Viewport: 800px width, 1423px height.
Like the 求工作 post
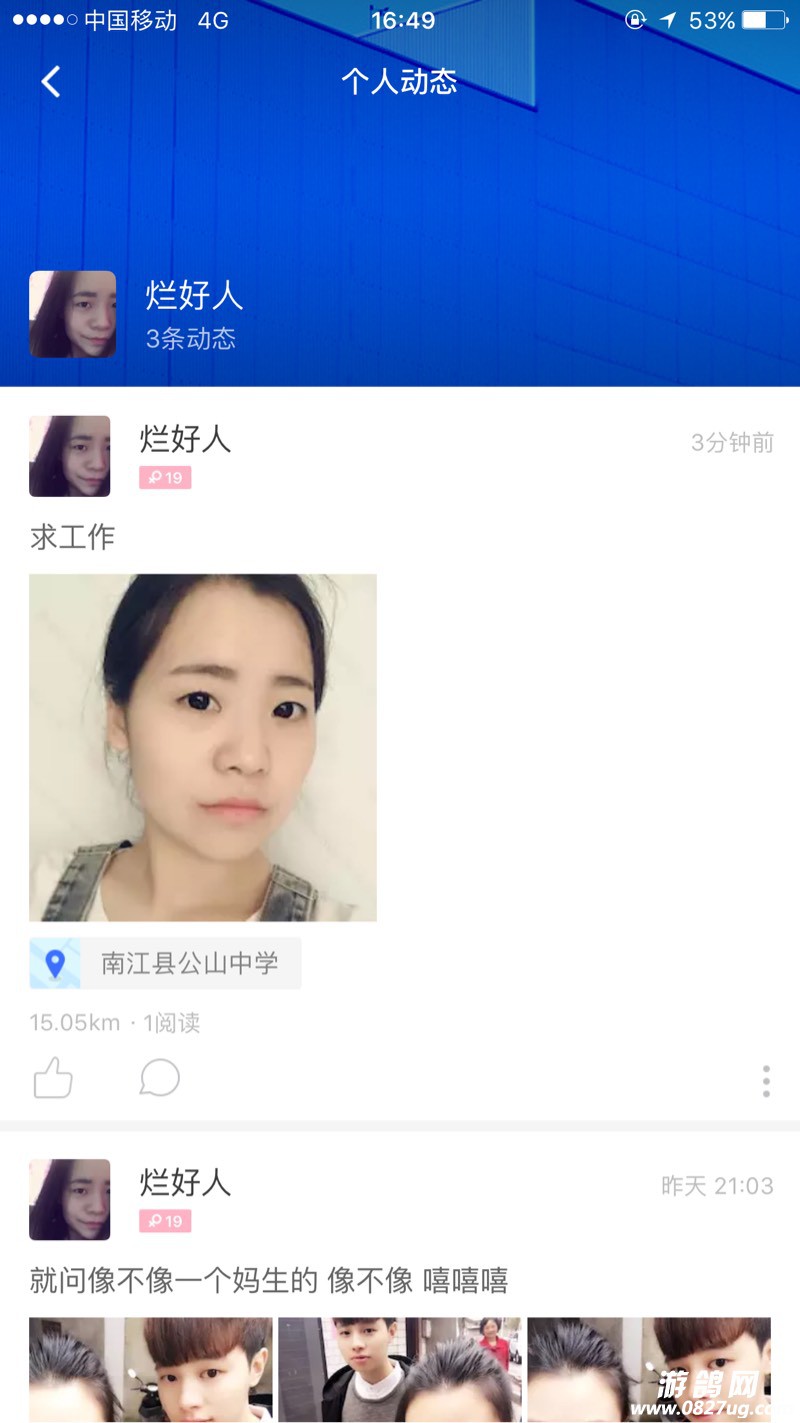pos(53,1079)
